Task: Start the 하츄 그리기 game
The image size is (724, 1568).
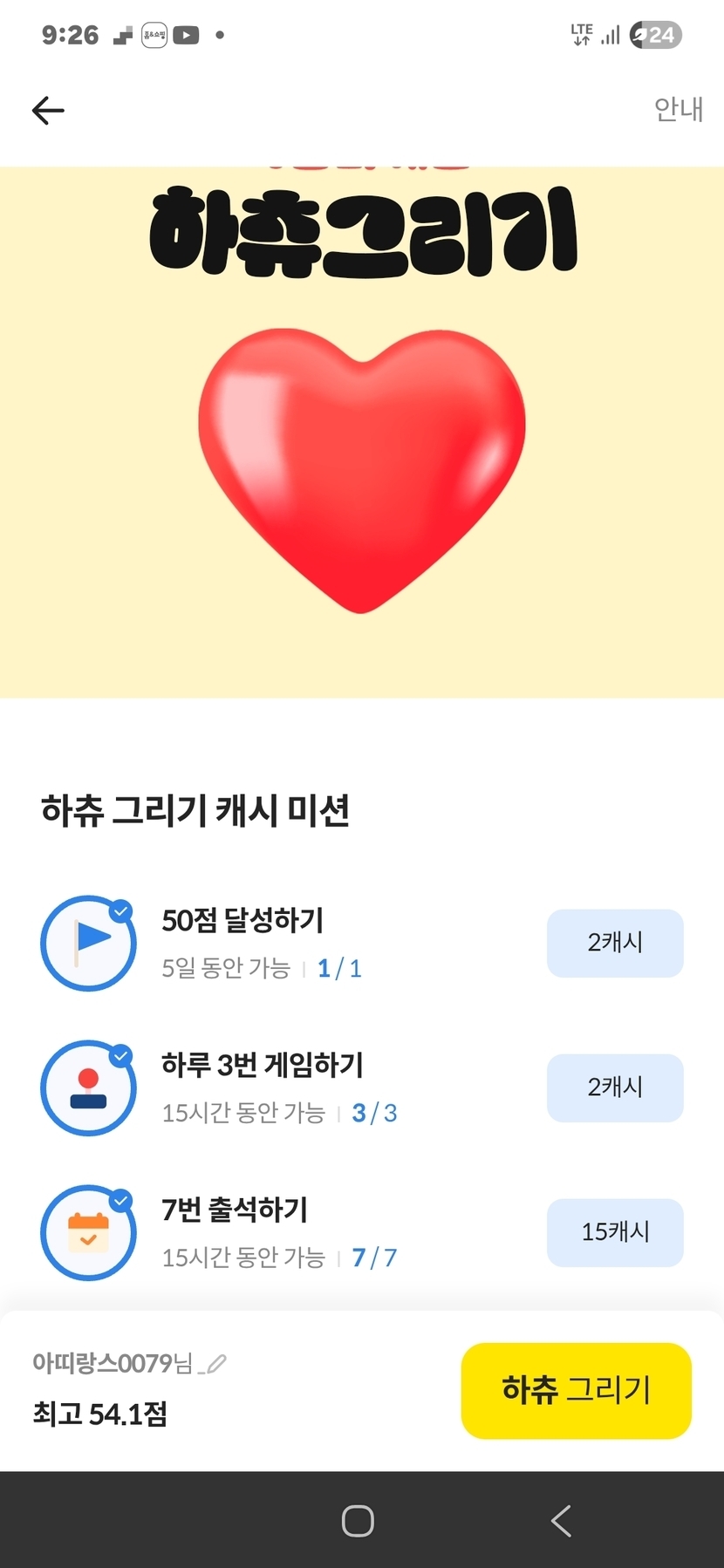Action: pyautogui.click(x=576, y=1390)
